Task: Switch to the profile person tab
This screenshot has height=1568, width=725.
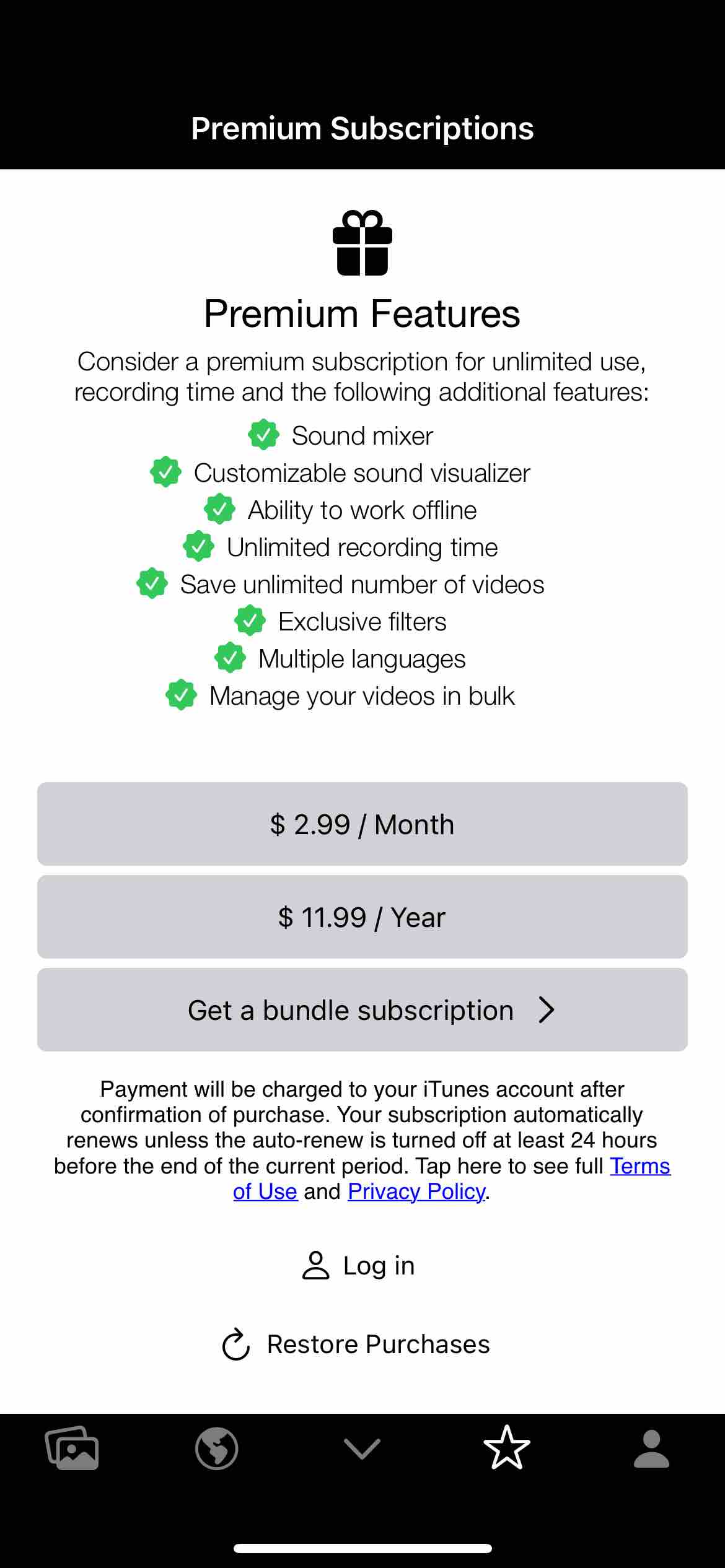Action: (652, 1448)
